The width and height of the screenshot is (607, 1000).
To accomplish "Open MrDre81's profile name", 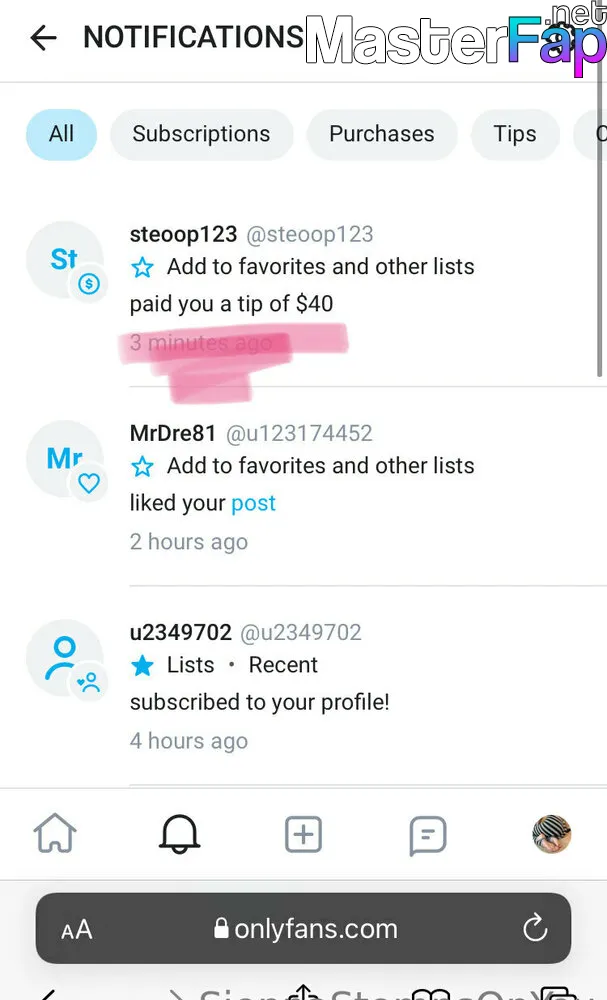I will pyautogui.click(x=173, y=434).
